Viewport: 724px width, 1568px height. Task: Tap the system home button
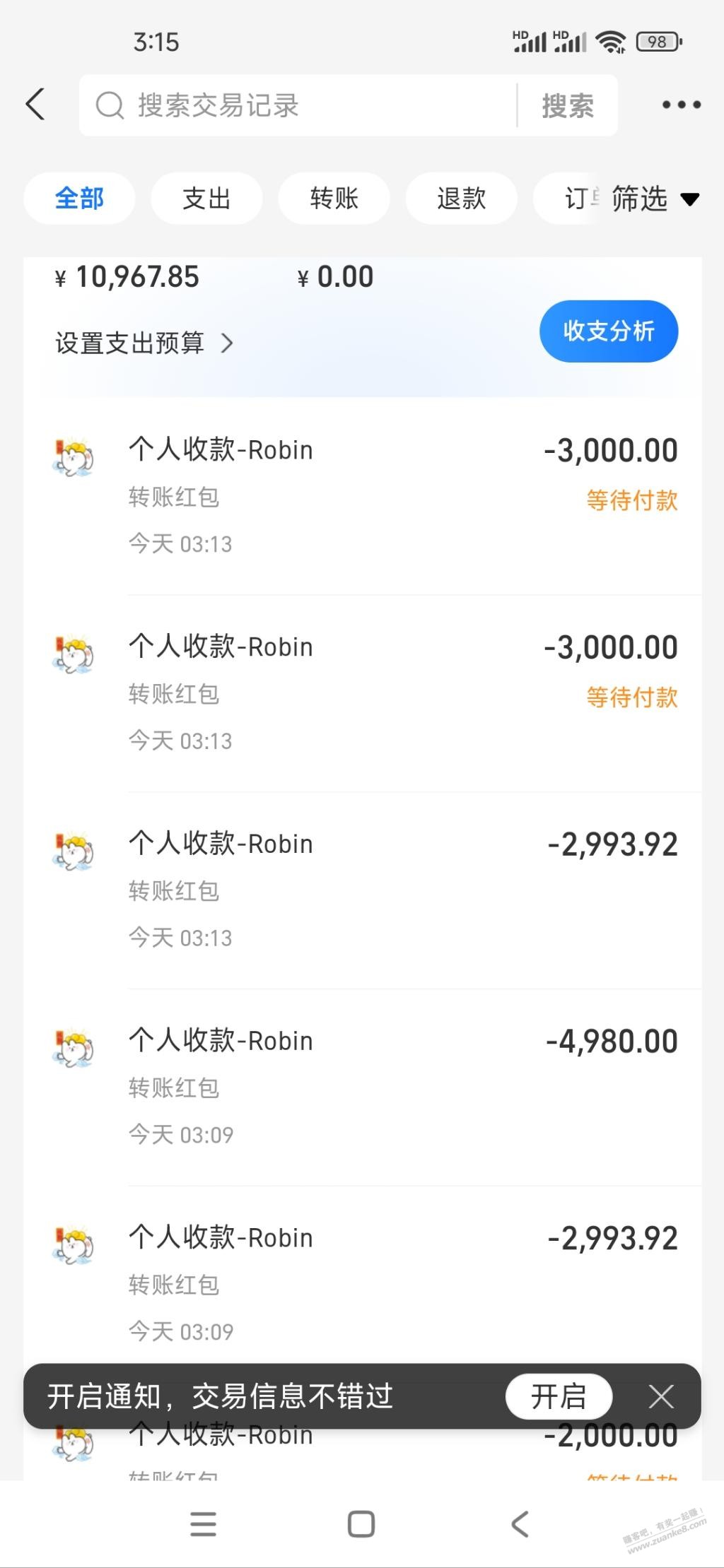pyautogui.click(x=361, y=1523)
